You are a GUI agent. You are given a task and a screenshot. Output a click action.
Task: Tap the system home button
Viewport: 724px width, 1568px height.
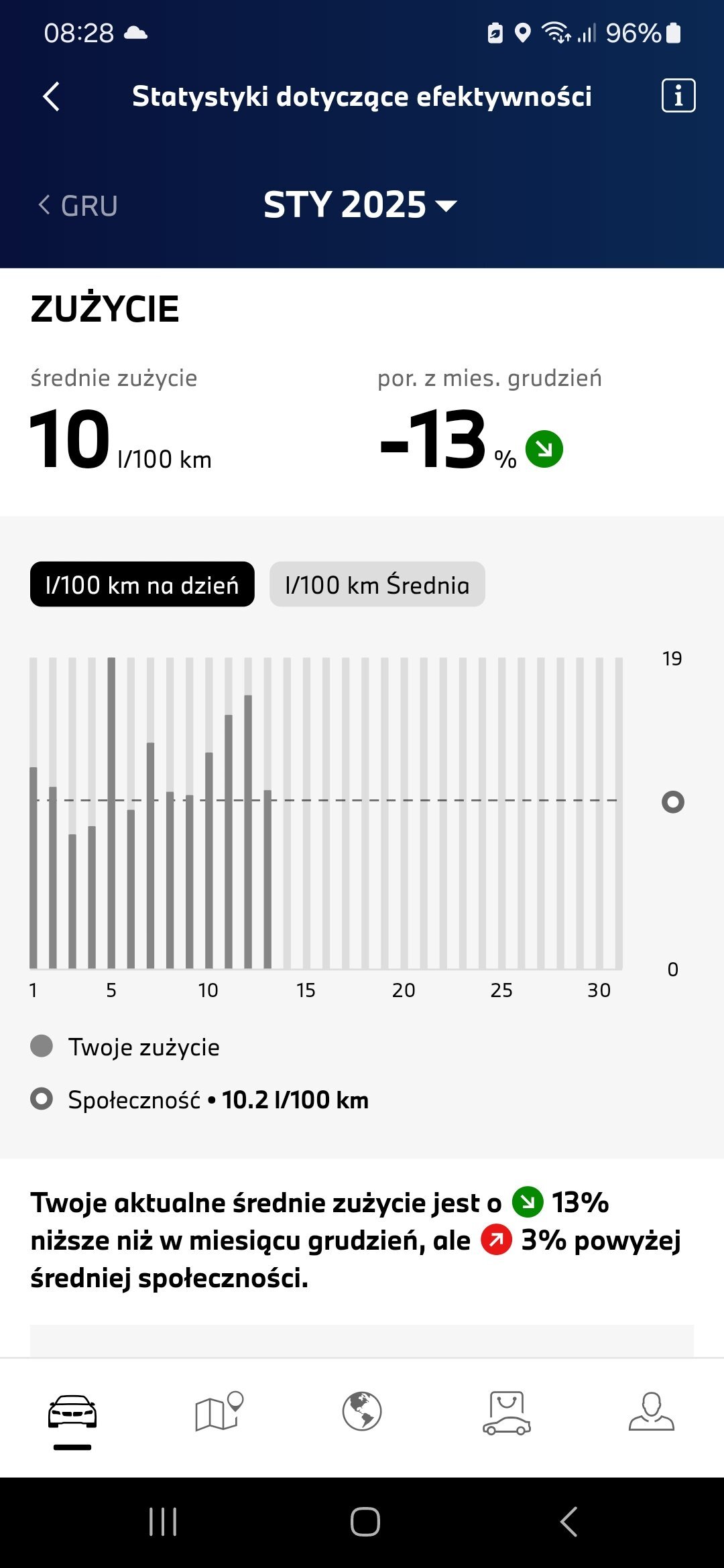[365, 1522]
